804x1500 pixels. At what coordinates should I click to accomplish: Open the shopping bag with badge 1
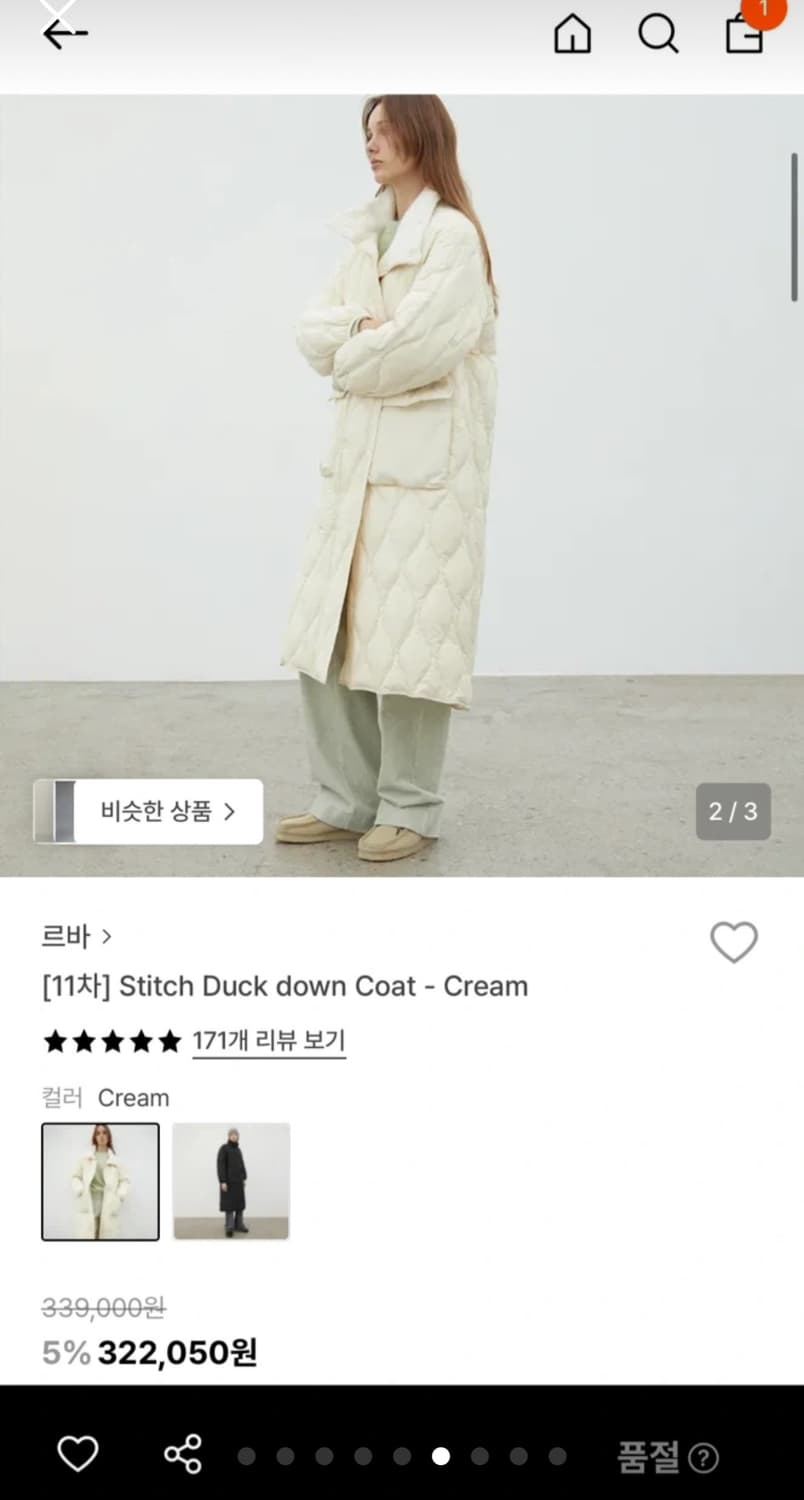coord(744,34)
